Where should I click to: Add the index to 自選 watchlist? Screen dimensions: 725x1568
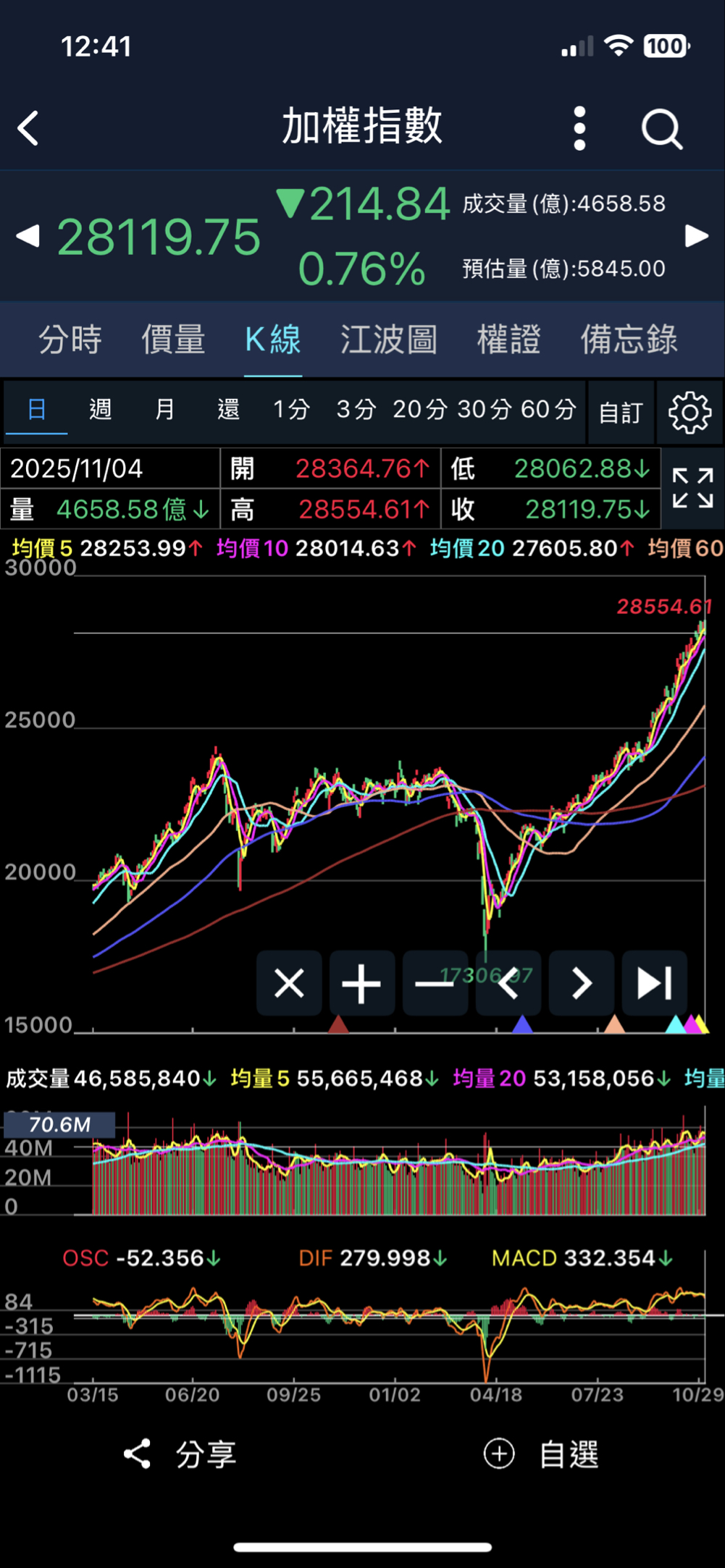coord(541,1454)
